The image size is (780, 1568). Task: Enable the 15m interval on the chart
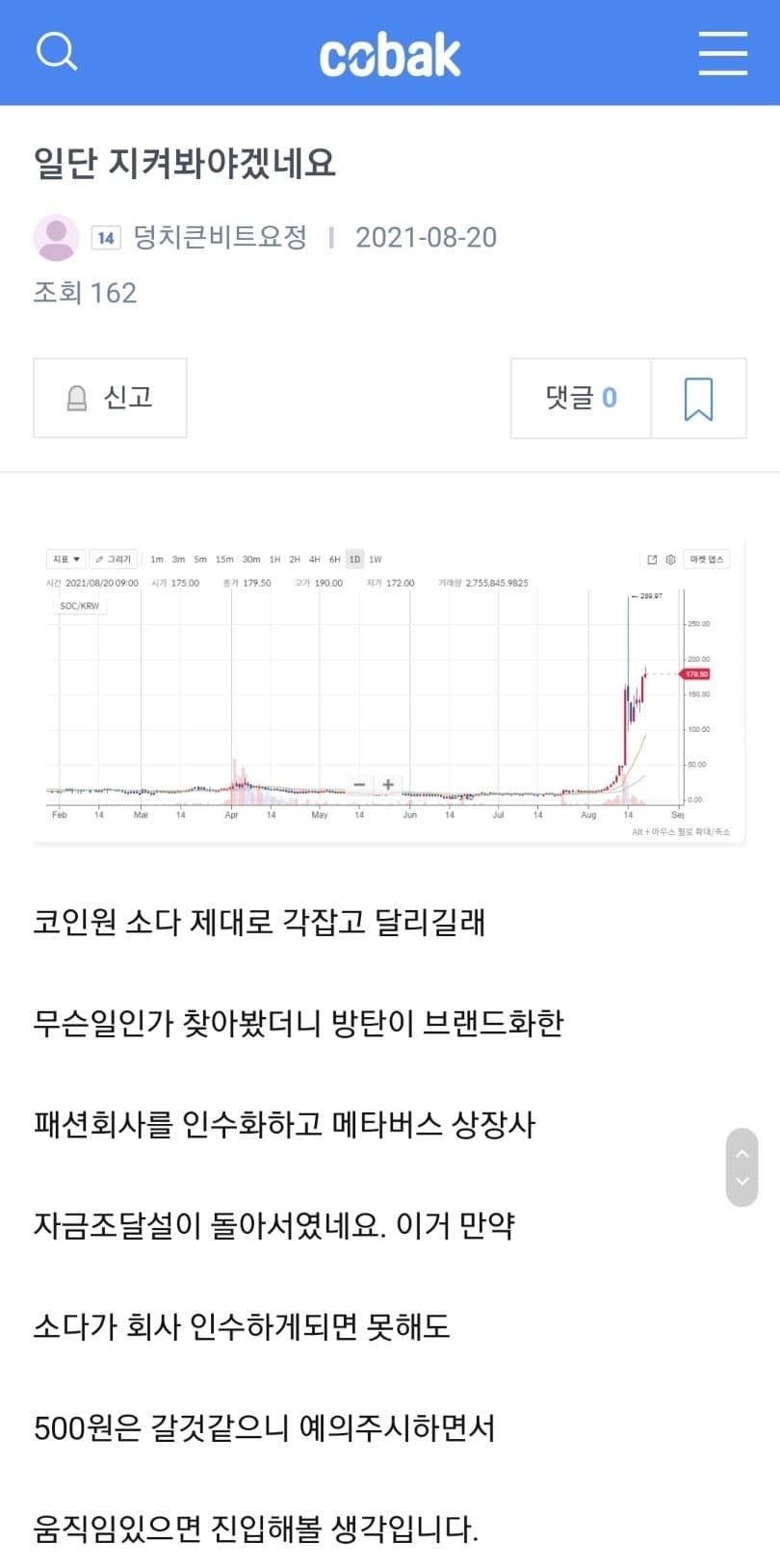click(224, 559)
